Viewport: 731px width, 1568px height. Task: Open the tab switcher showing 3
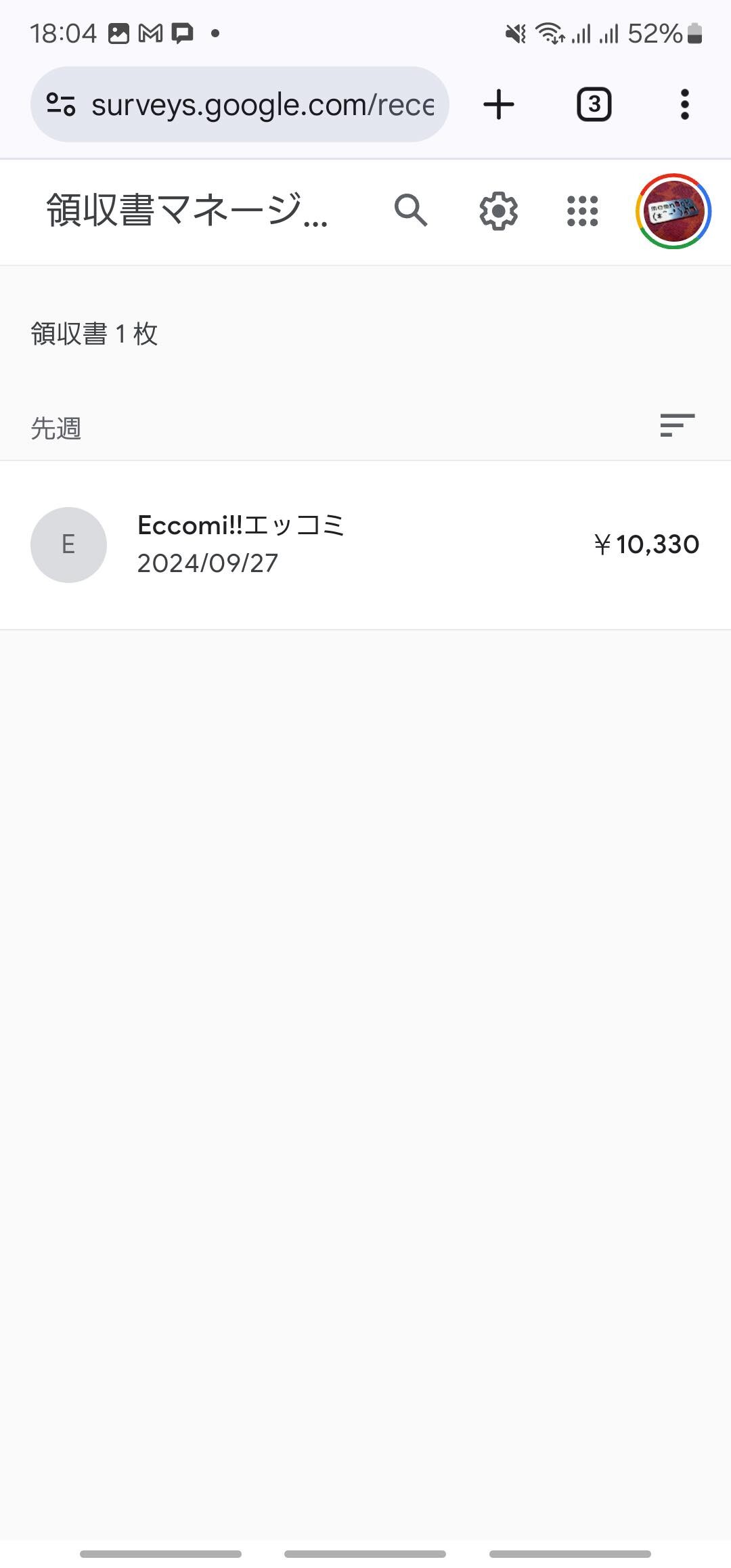(x=594, y=104)
